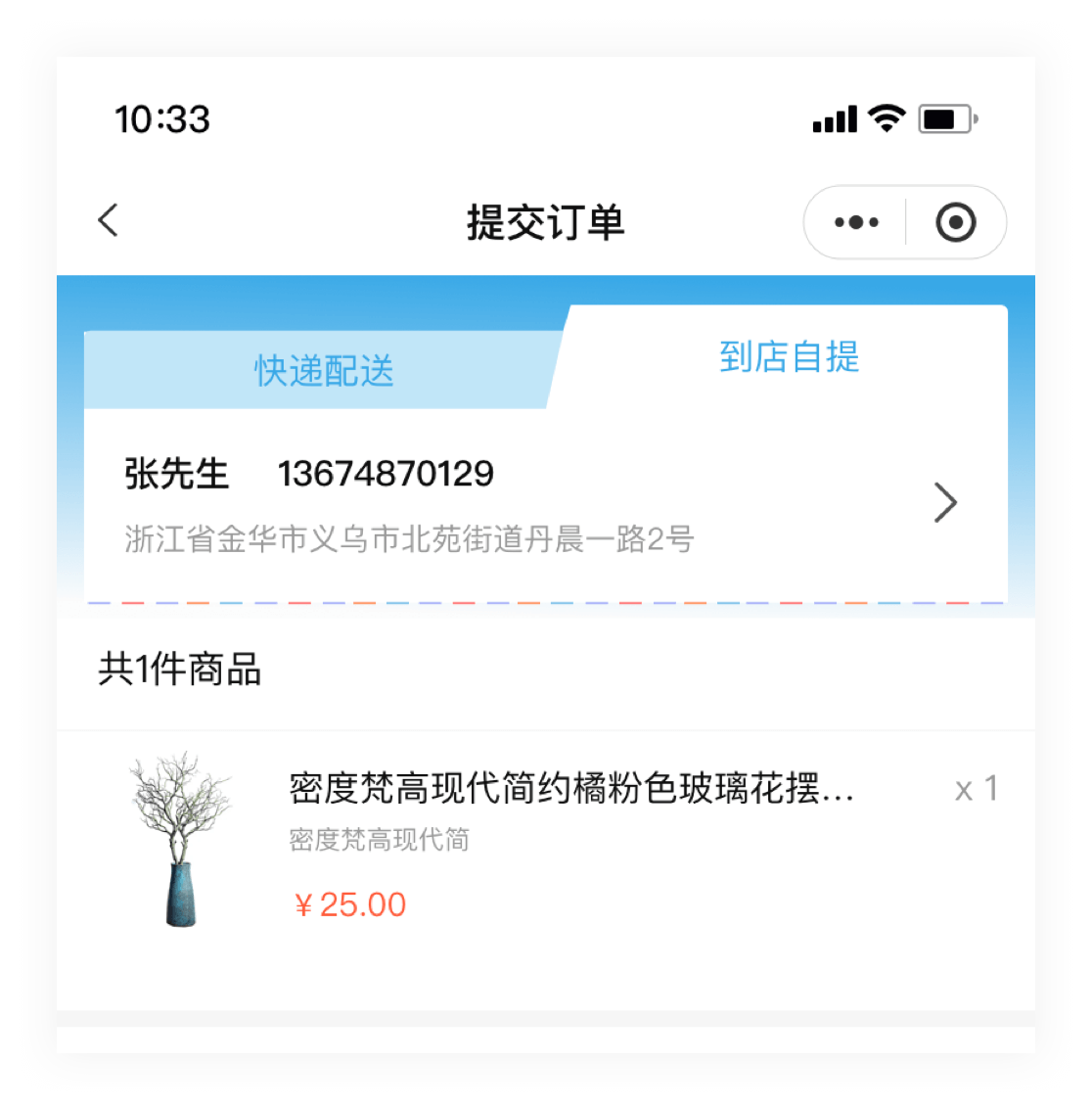Switch to the 快递配送 tab
Screen dimensions: 1092x1110
[x=324, y=372]
